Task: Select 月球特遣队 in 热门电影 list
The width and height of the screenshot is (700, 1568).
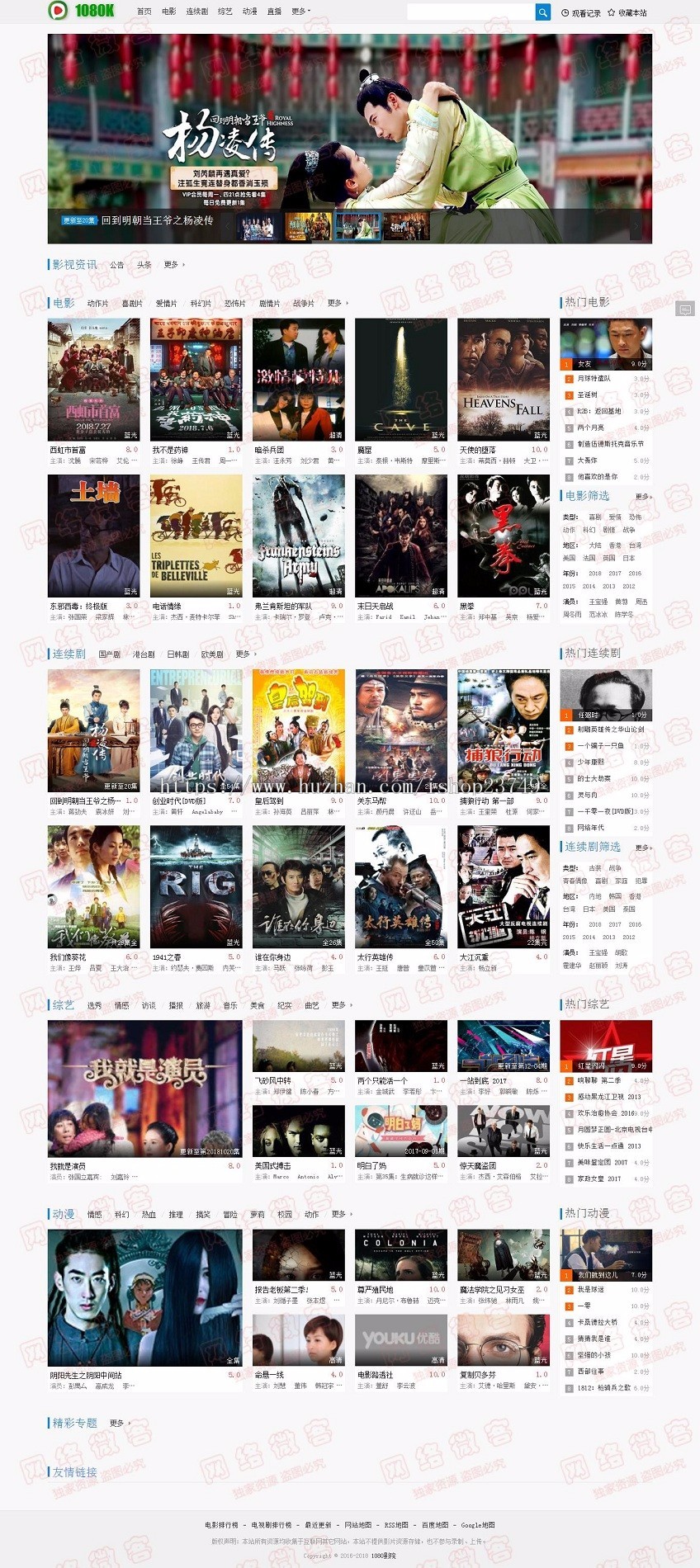Action: point(594,378)
